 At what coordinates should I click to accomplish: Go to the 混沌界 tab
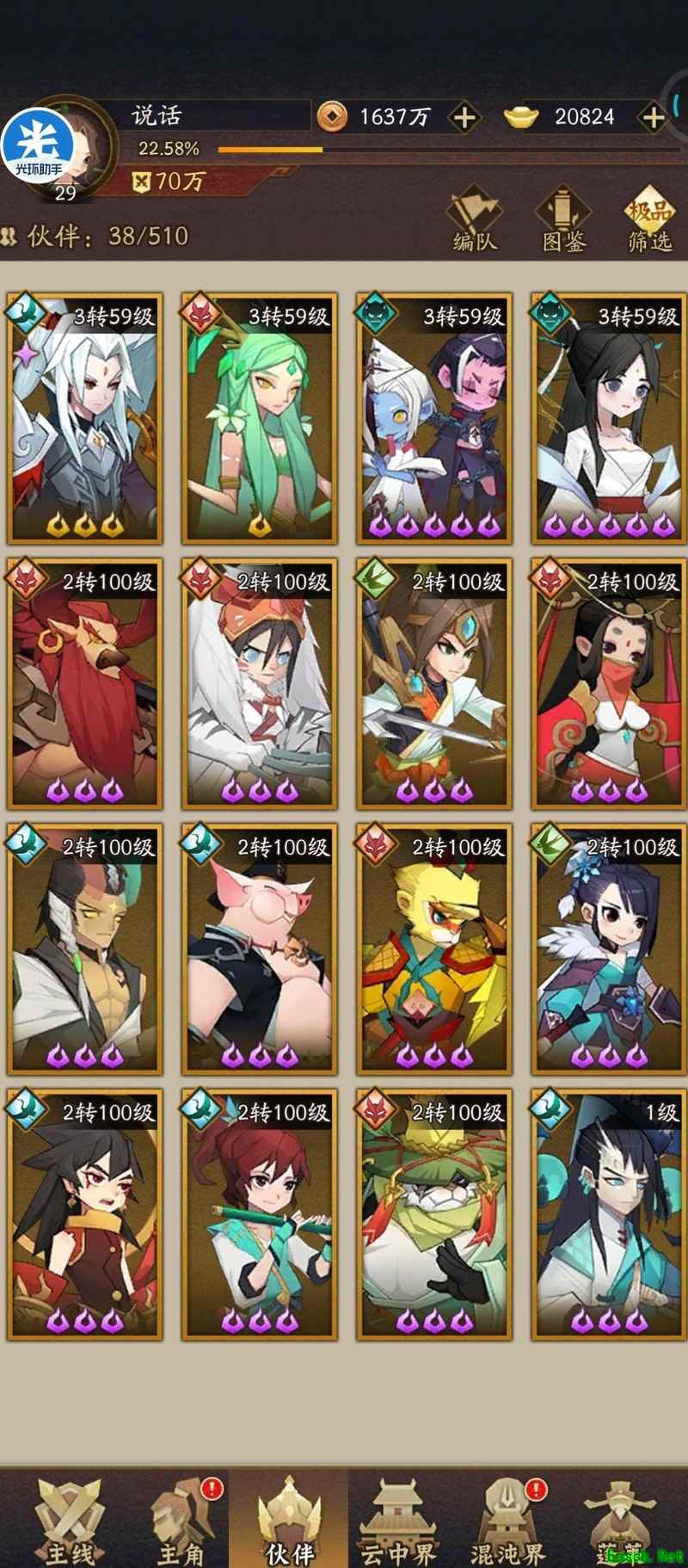point(507,1522)
